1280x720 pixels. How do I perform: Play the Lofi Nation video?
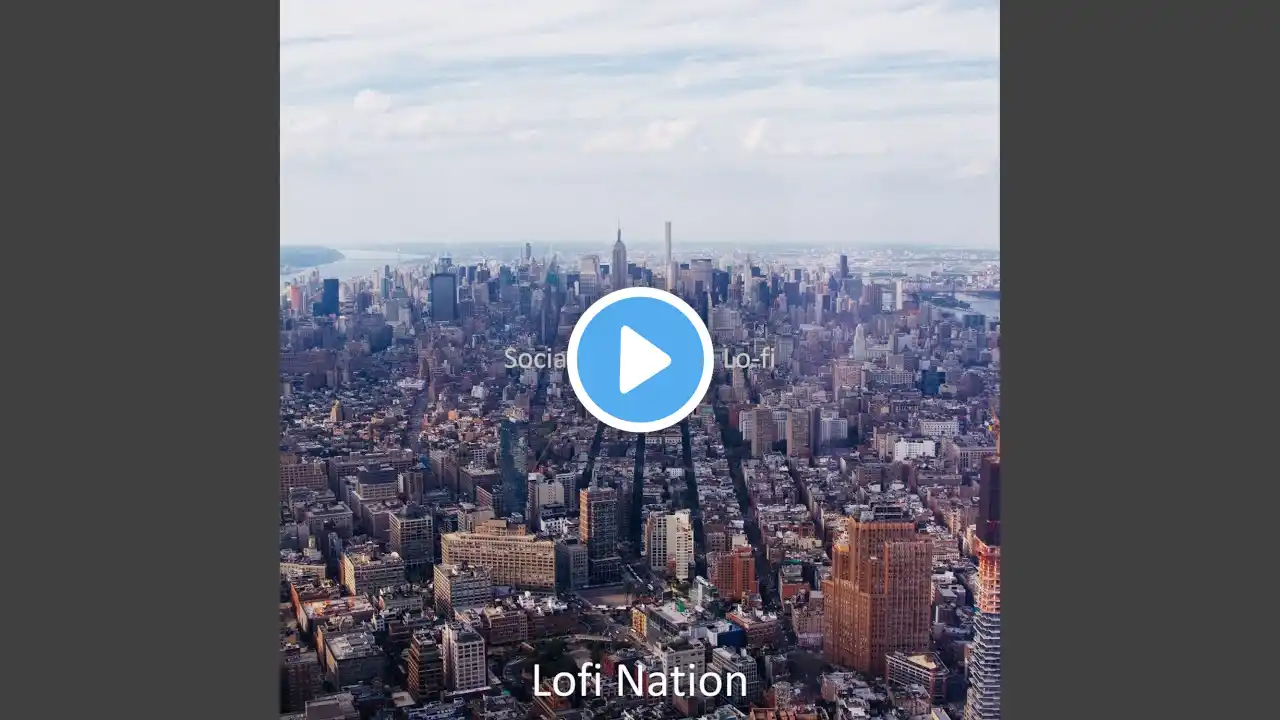(640, 360)
